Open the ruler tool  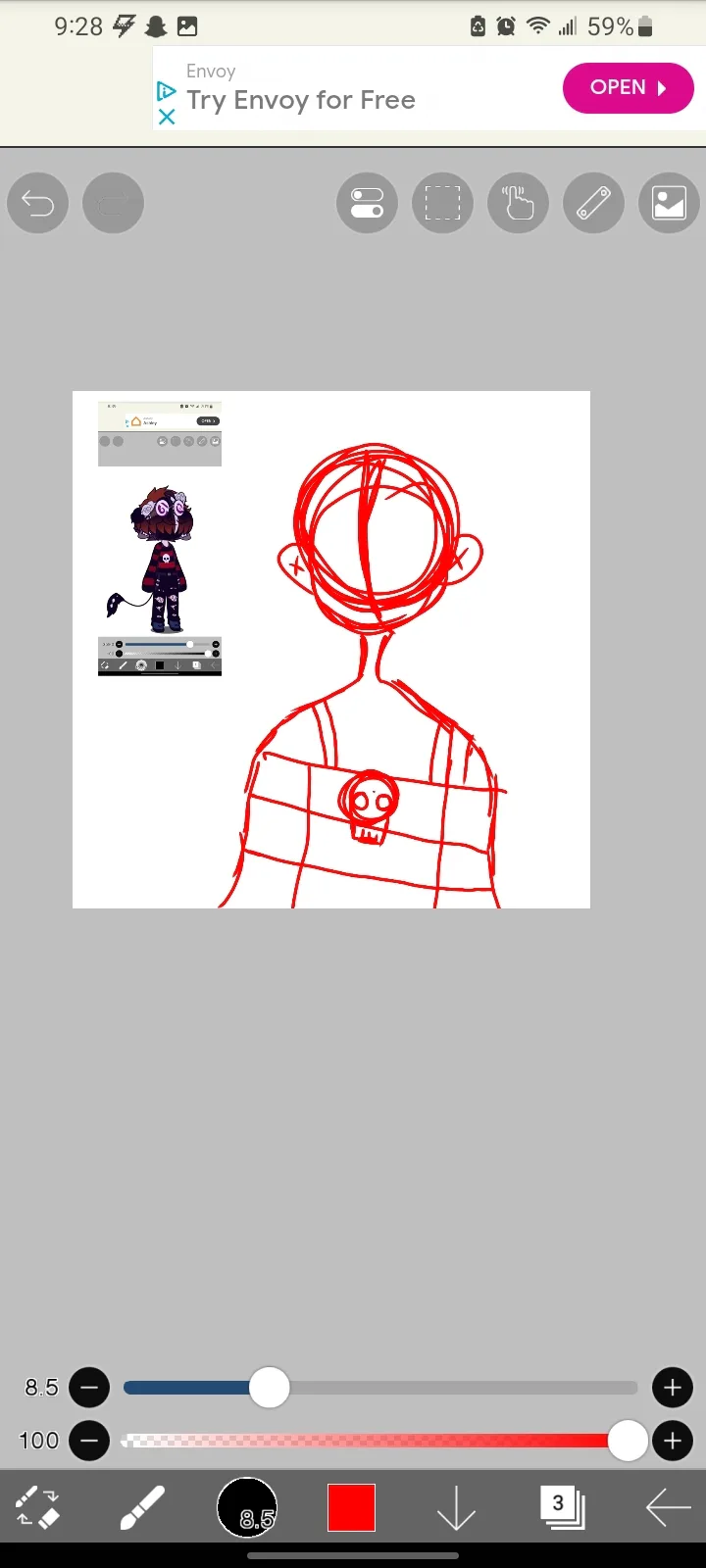click(x=593, y=203)
